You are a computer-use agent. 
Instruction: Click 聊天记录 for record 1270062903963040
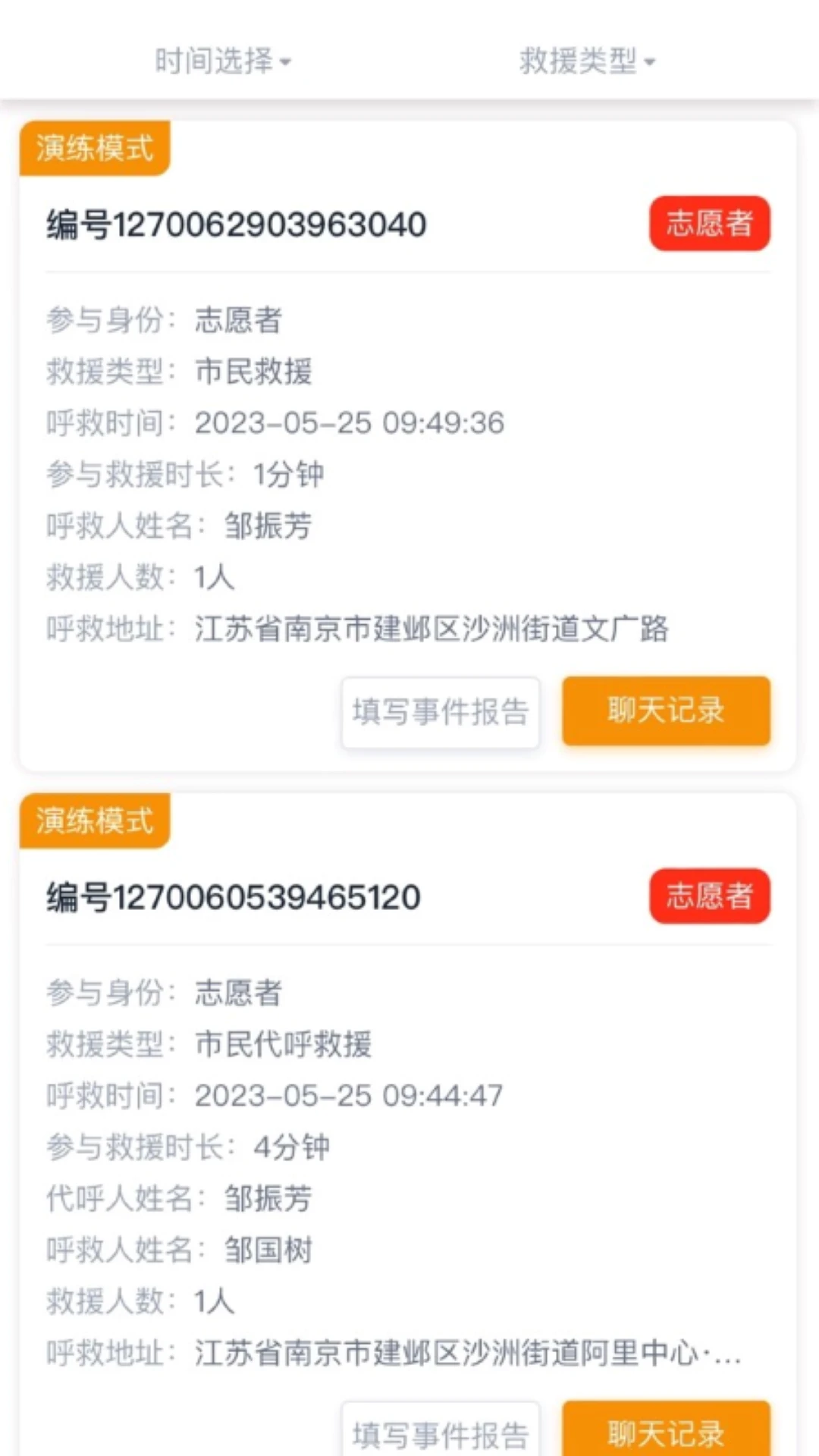665,711
